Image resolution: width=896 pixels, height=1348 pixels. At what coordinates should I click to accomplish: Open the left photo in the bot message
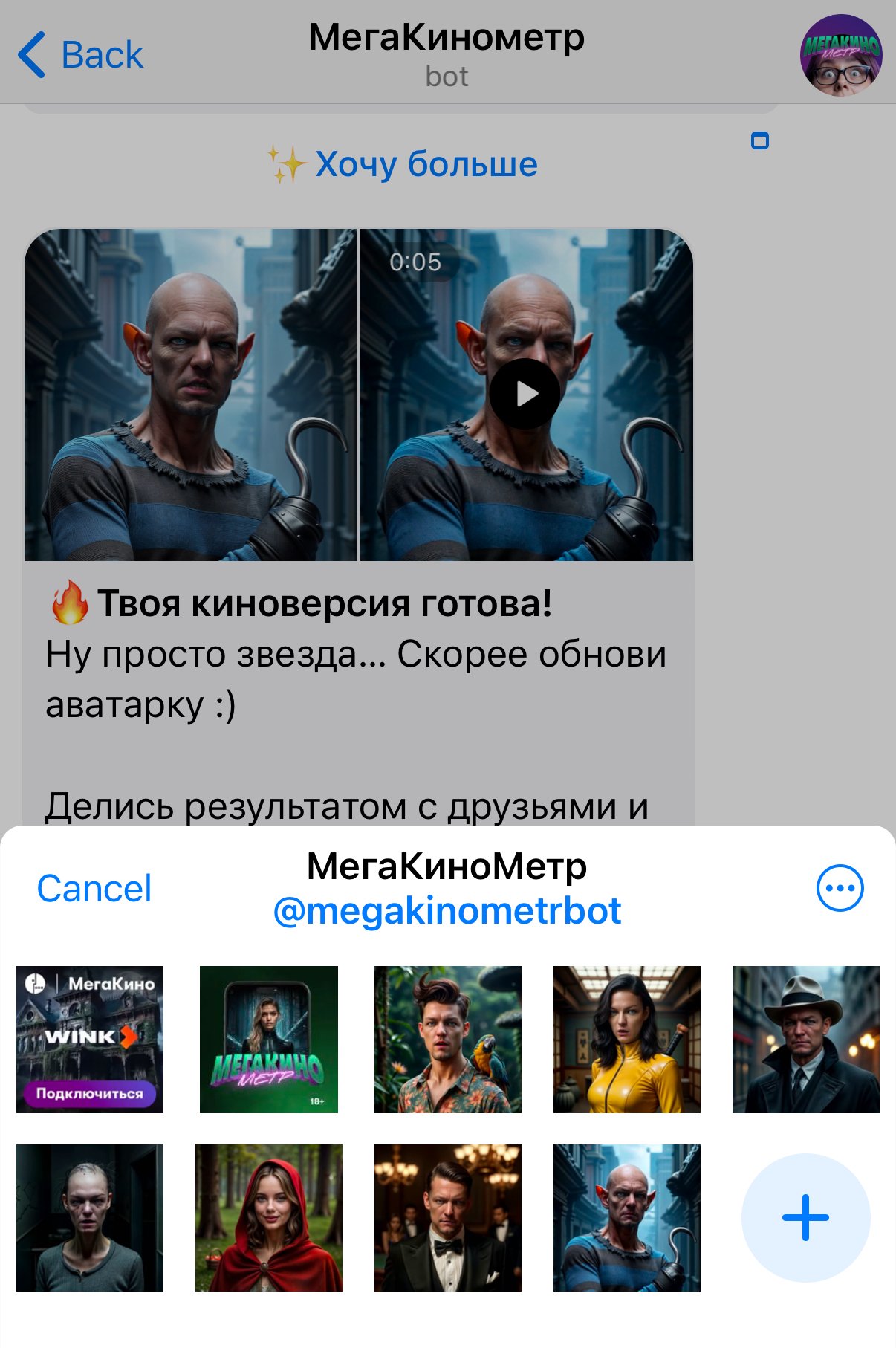[191, 394]
